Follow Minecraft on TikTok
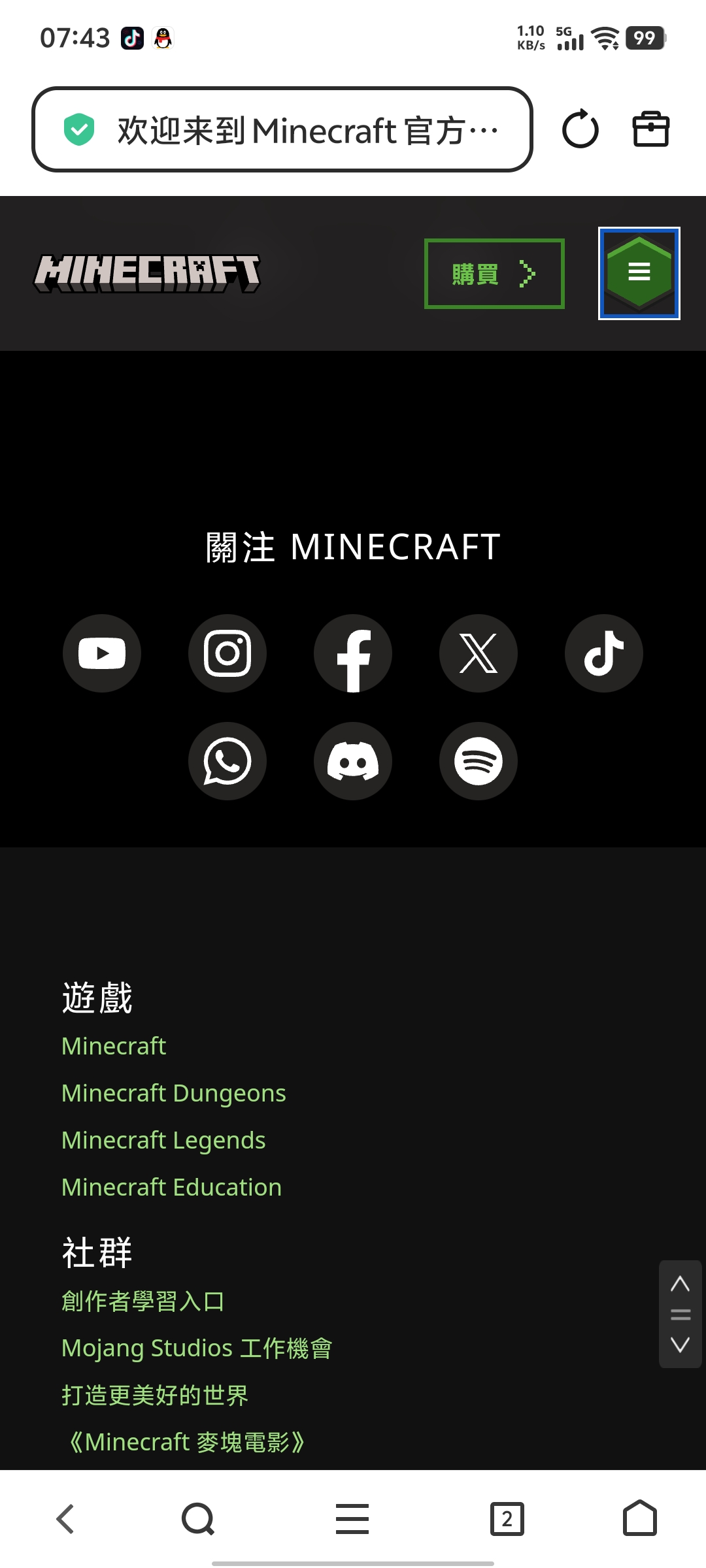Screen dimensions: 706x1568 coord(604,653)
